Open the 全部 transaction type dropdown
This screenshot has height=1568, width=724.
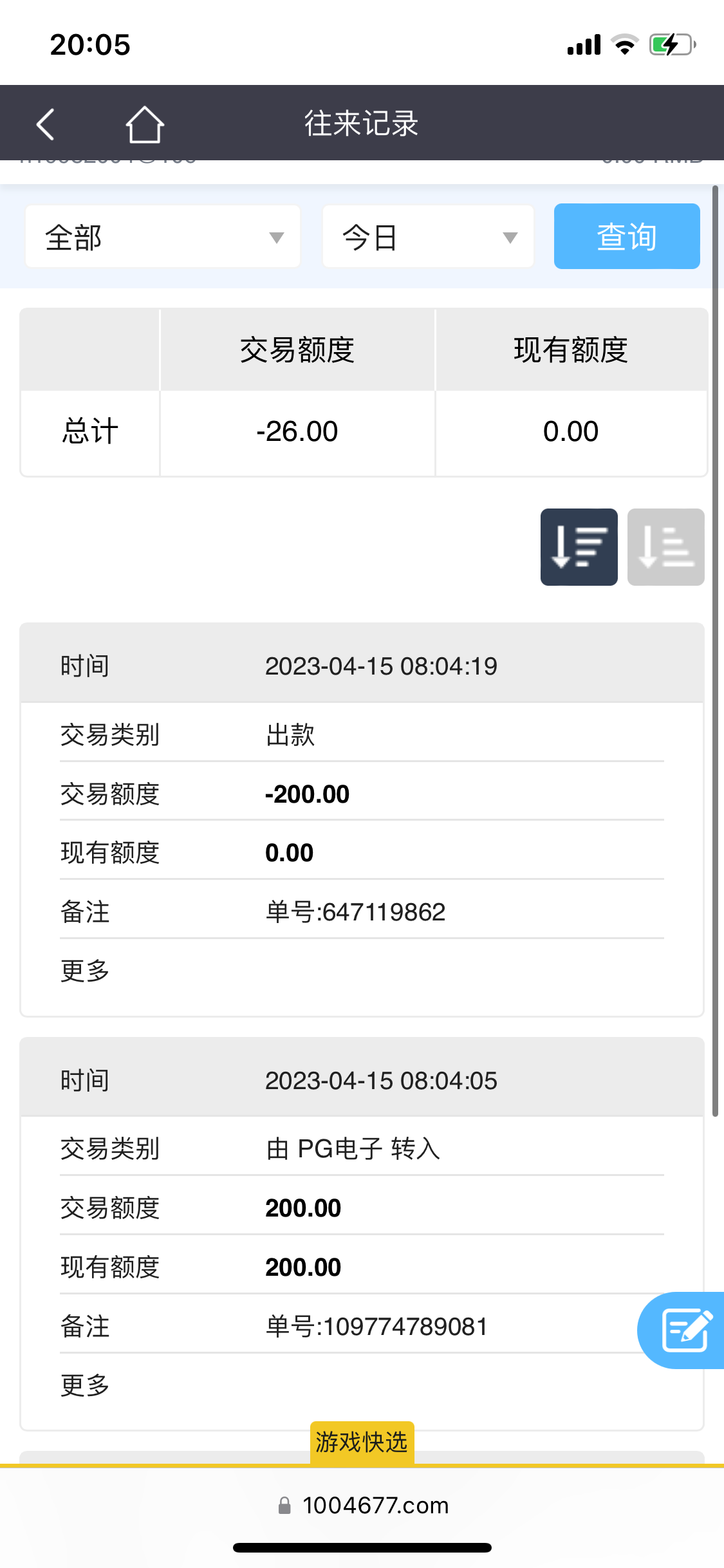click(162, 236)
